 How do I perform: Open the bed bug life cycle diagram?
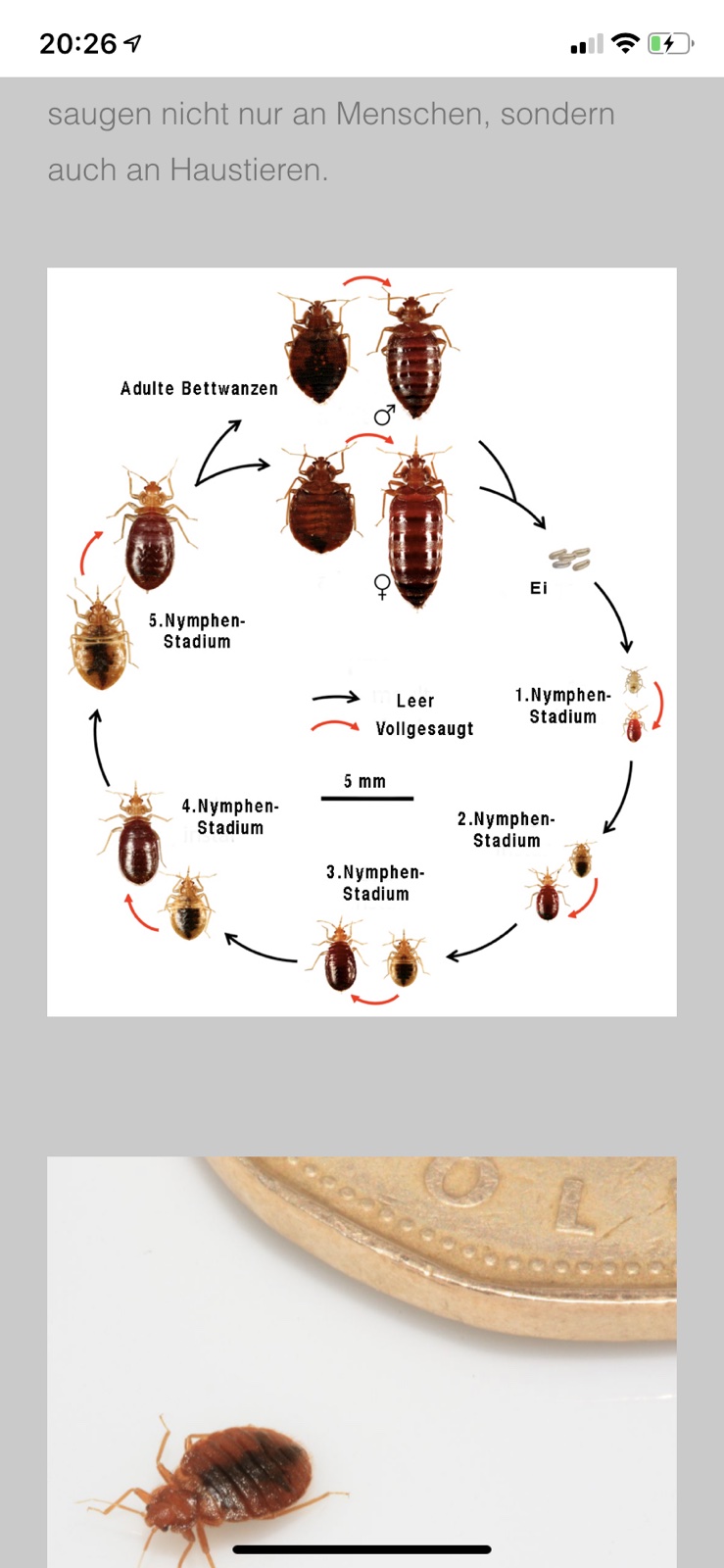tap(362, 642)
